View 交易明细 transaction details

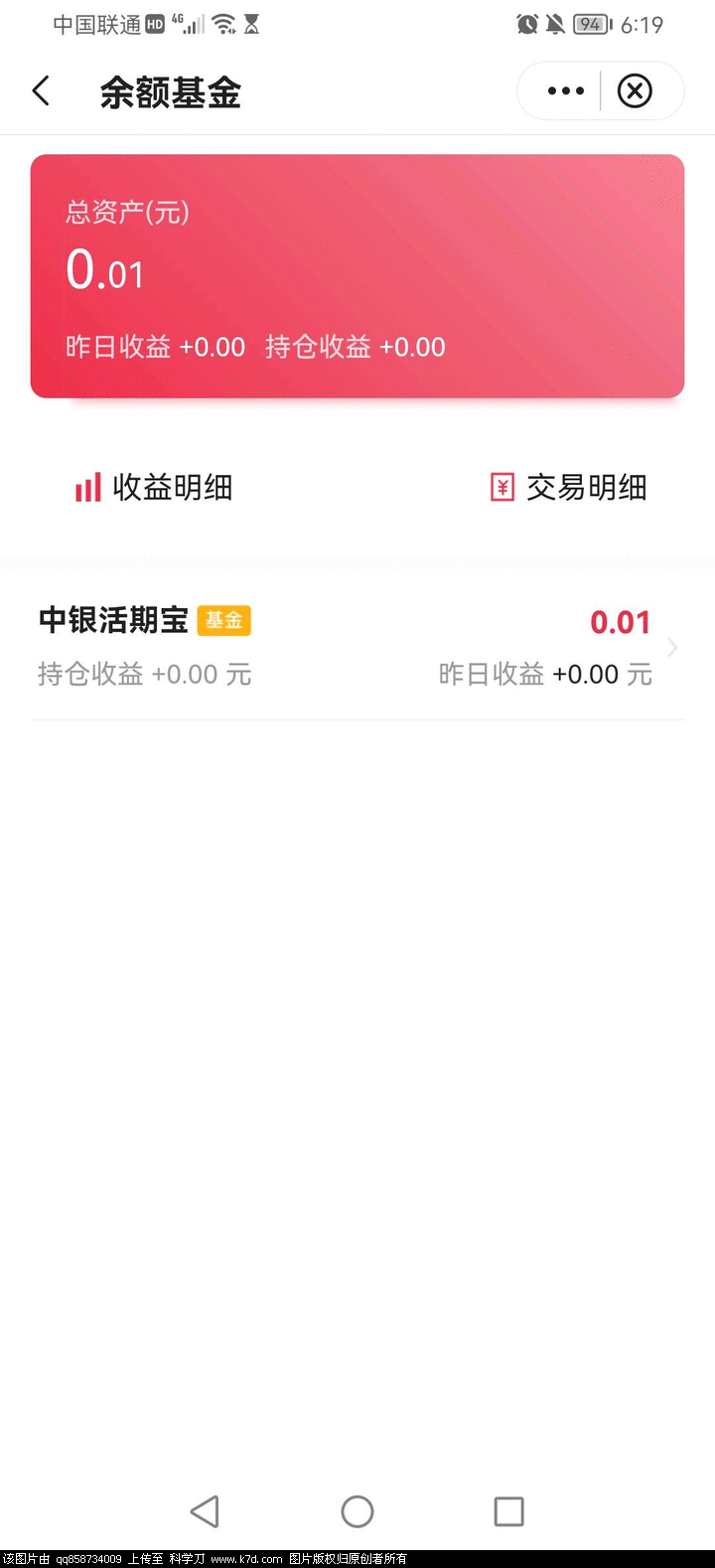click(569, 488)
